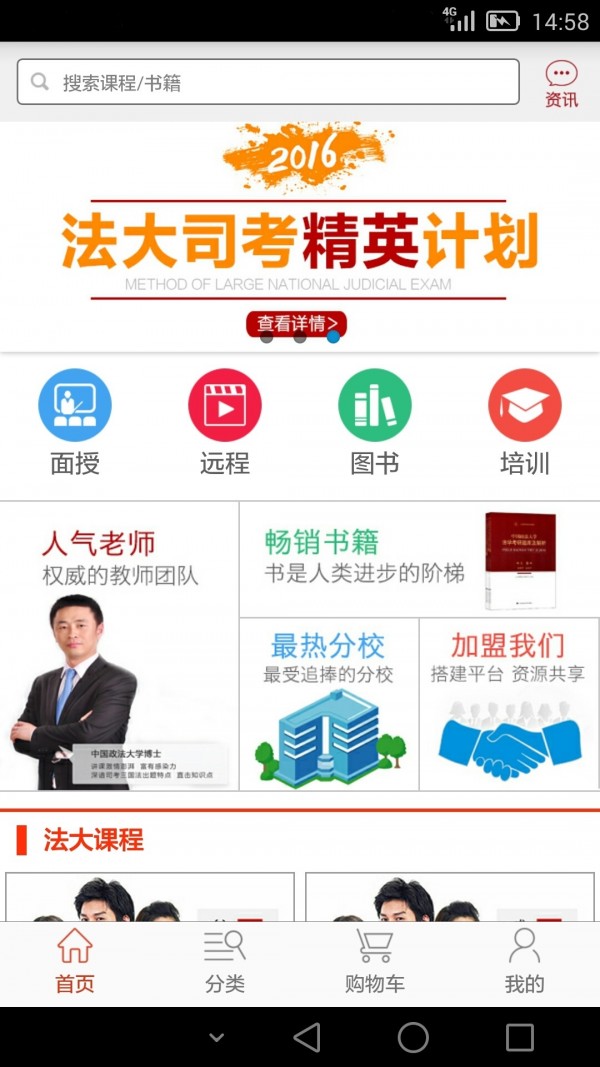
Task: Open the 最热分校 campus tile
Action: pyautogui.click(x=329, y=704)
